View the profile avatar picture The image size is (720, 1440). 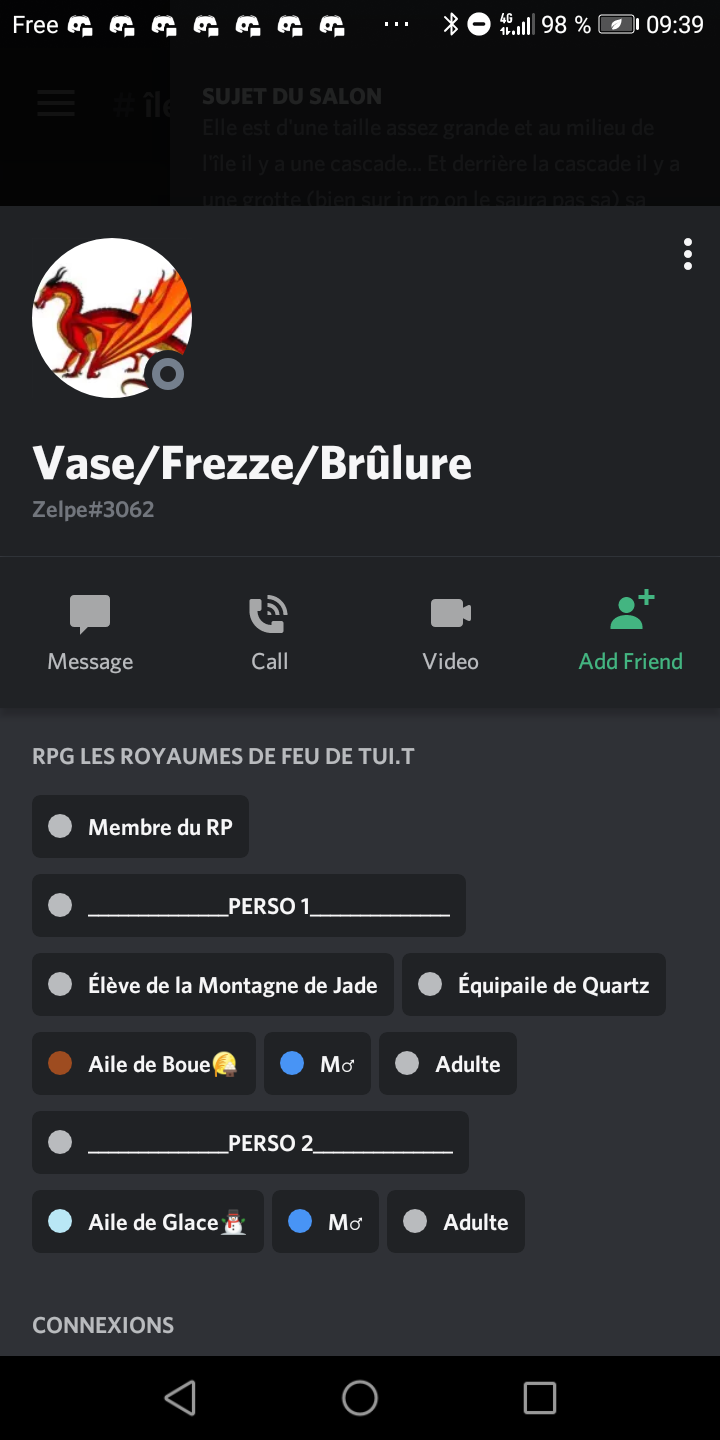(x=112, y=318)
